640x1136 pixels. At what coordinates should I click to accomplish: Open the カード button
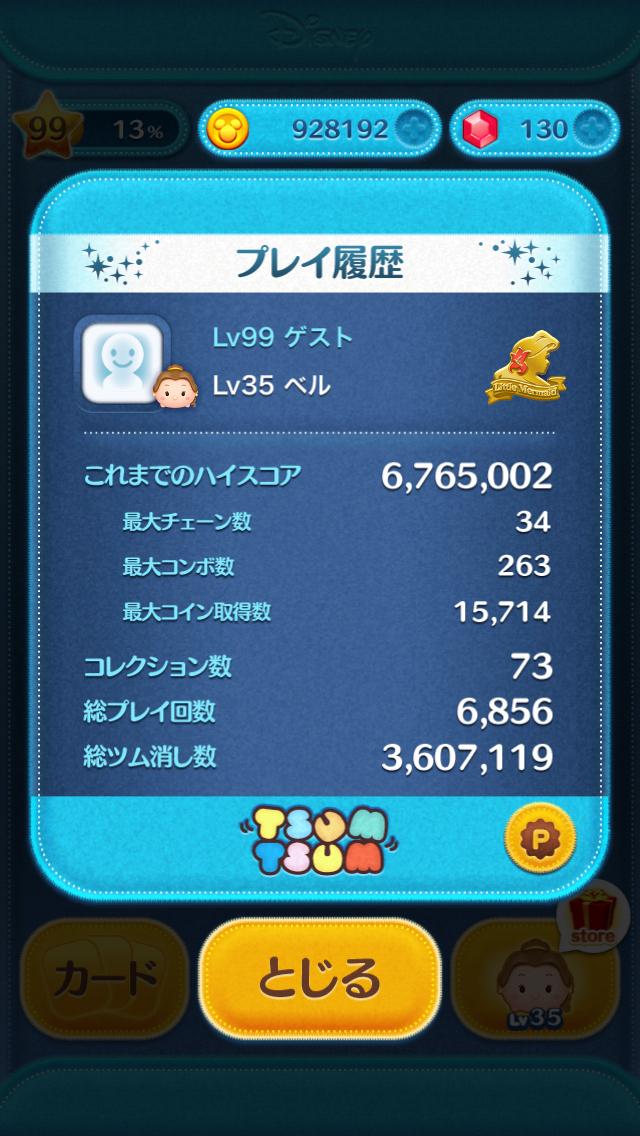pyautogui.click(x=104, y=979)
